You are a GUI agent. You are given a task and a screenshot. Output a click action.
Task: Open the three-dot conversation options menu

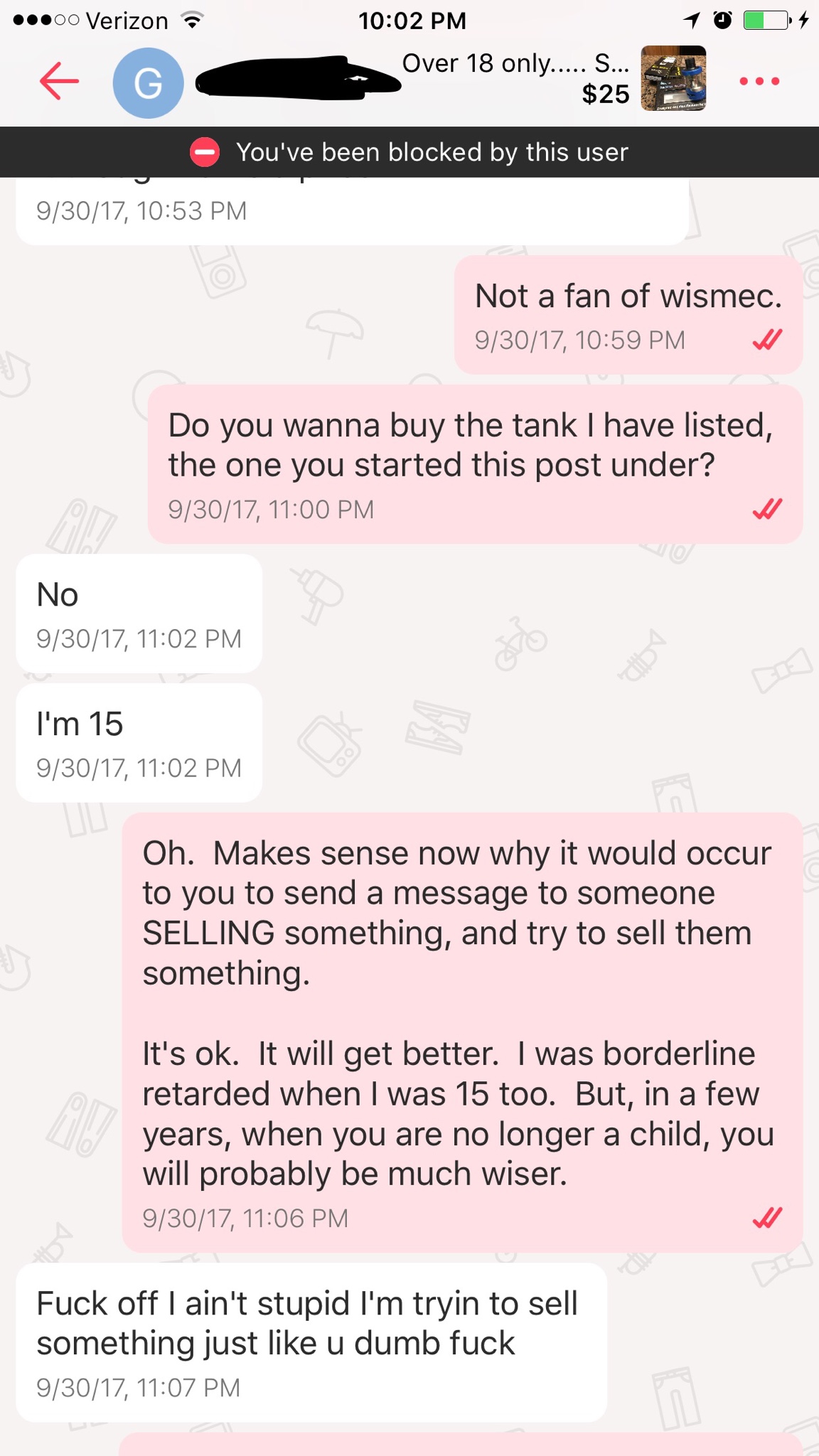(x=759, y=81)
